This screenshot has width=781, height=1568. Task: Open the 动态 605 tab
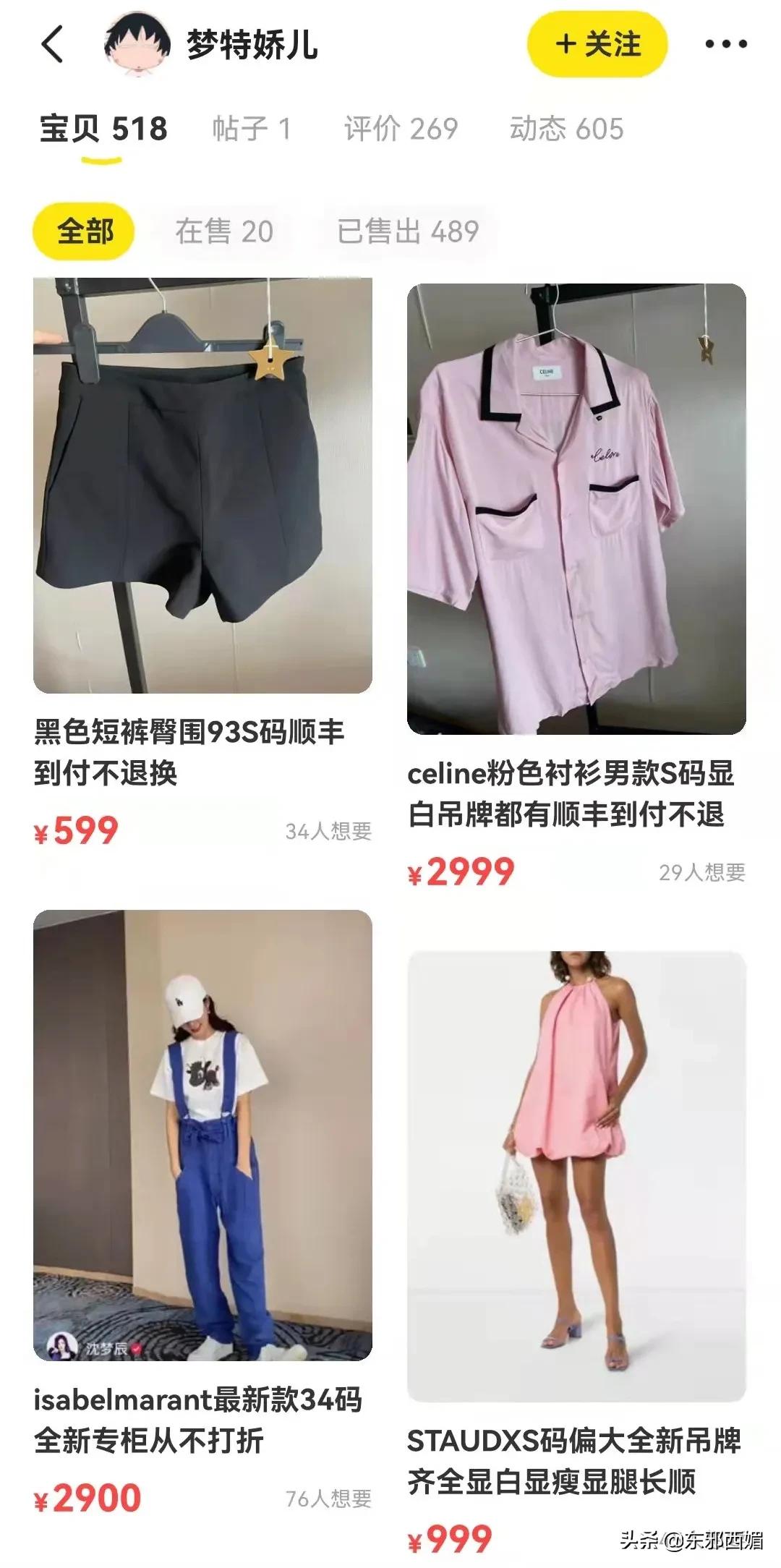[568, 130]
